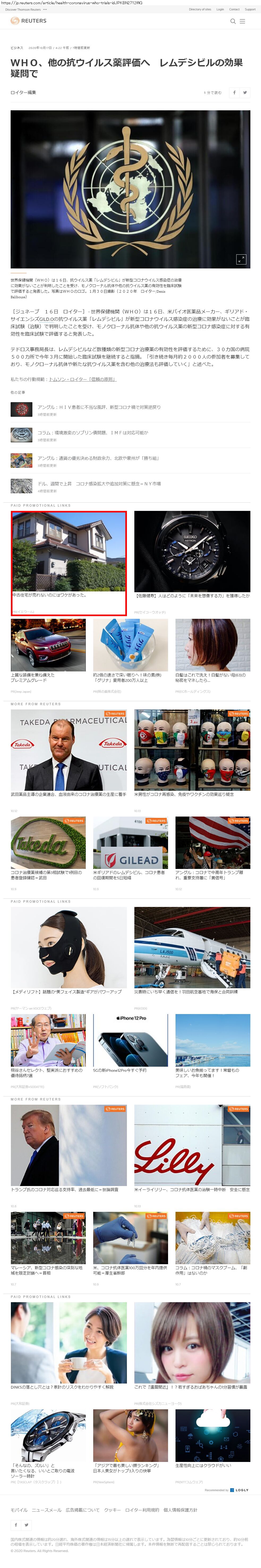This screenshot has height=1568, width=261.
Task: Open the search magnifier icon
Action: coord(232,21)
